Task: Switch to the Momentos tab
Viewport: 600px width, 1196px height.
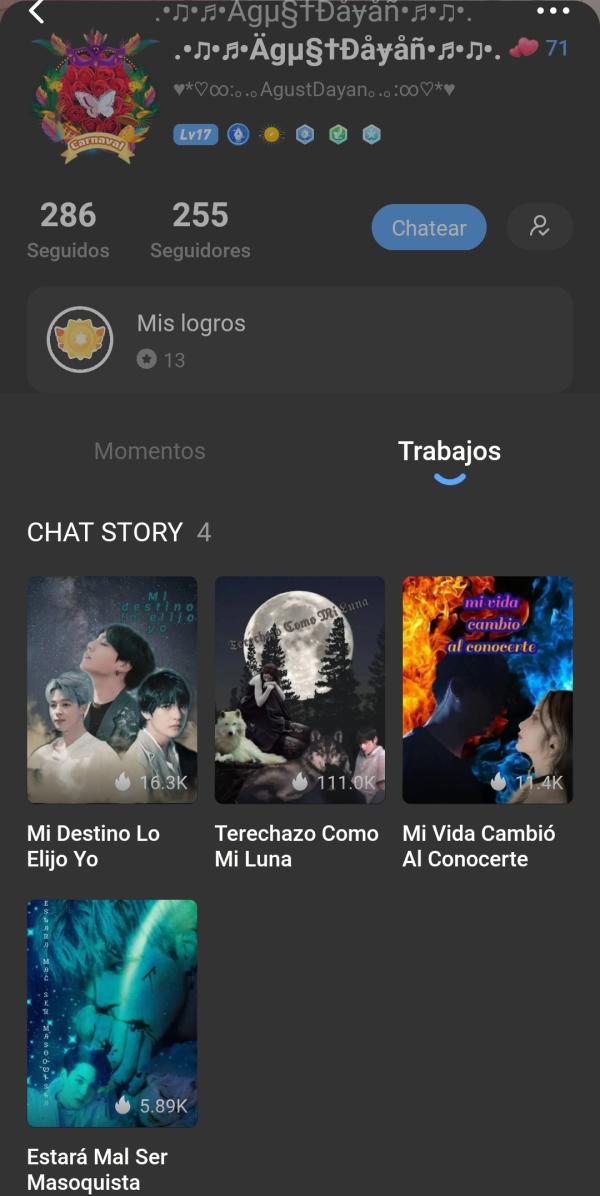Action: 150,451
